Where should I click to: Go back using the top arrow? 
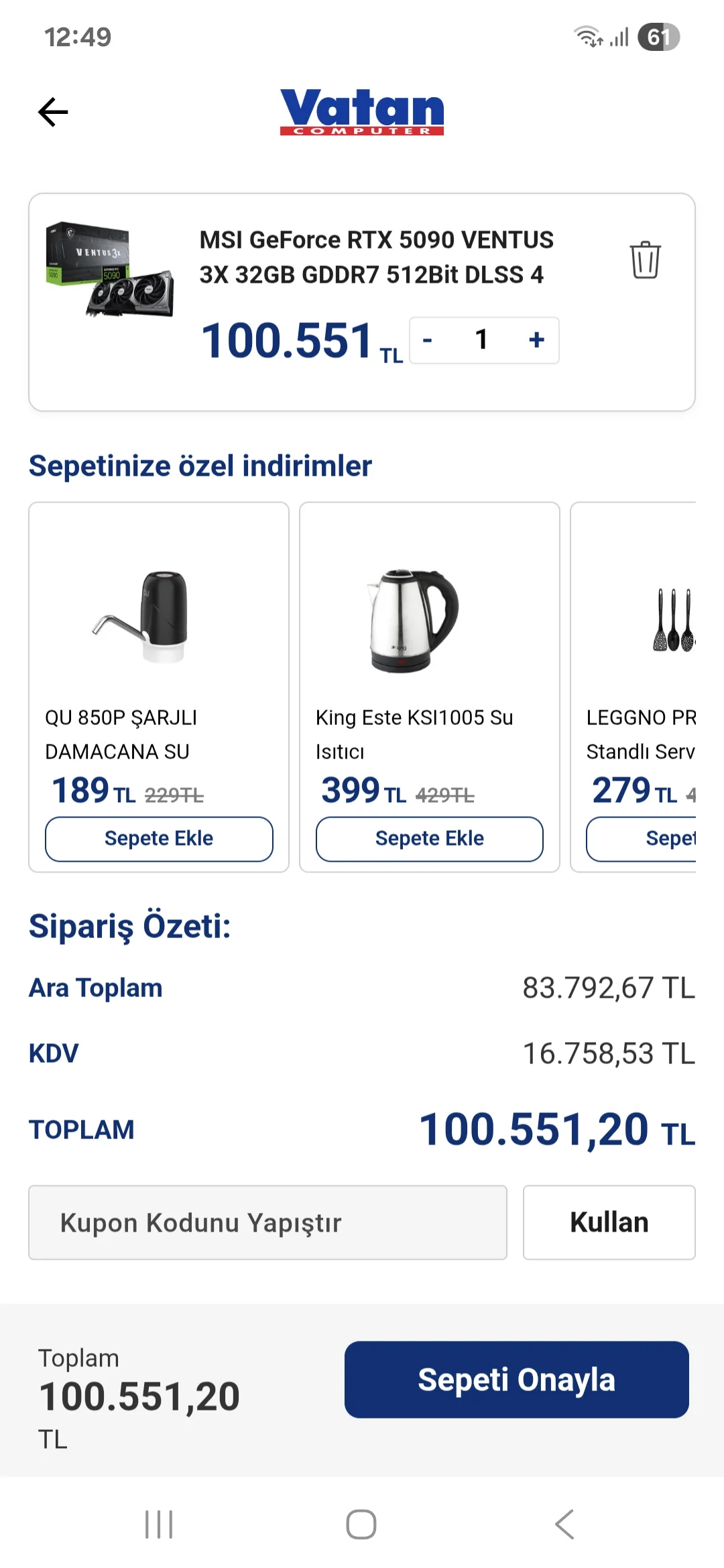(54, 112)
